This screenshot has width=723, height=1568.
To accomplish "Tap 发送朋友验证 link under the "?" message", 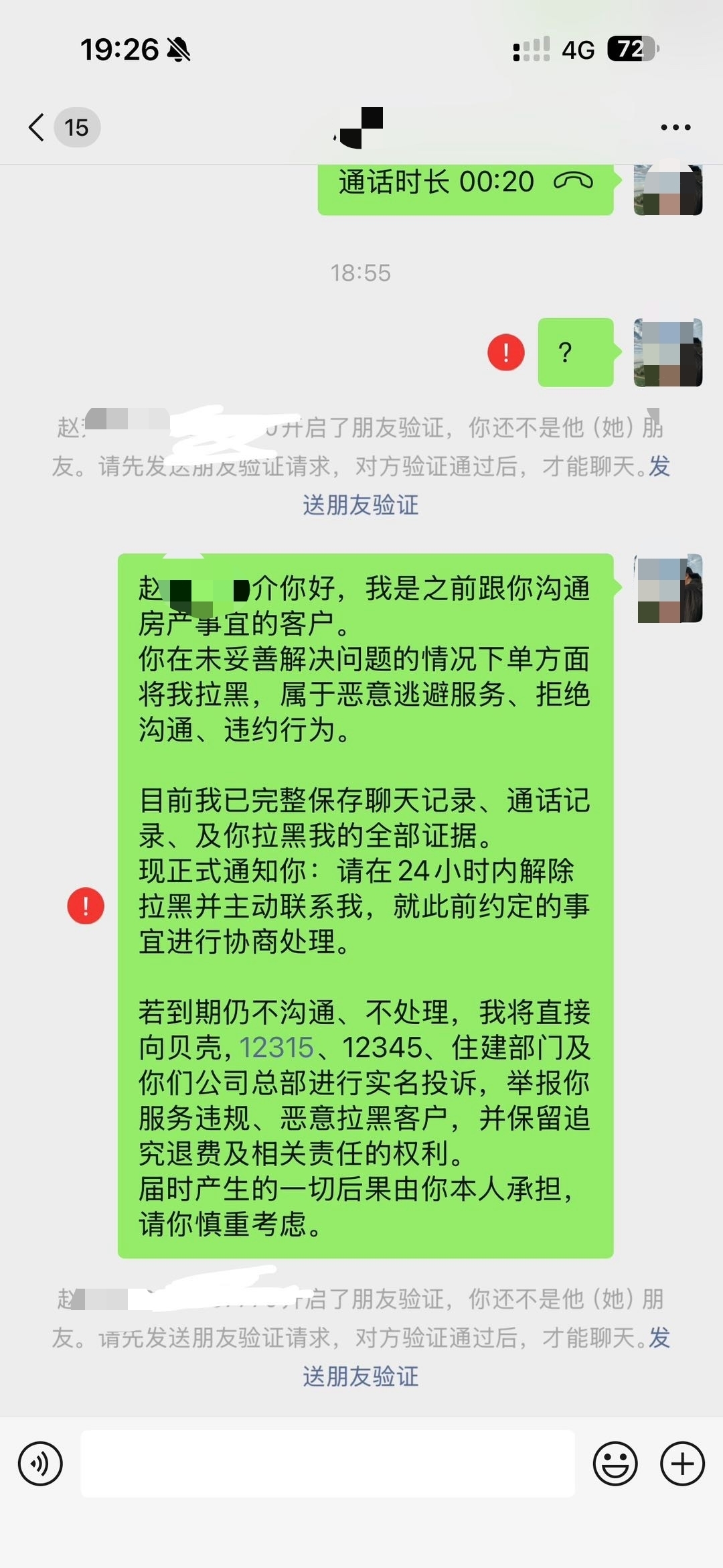I will (361, 504).
